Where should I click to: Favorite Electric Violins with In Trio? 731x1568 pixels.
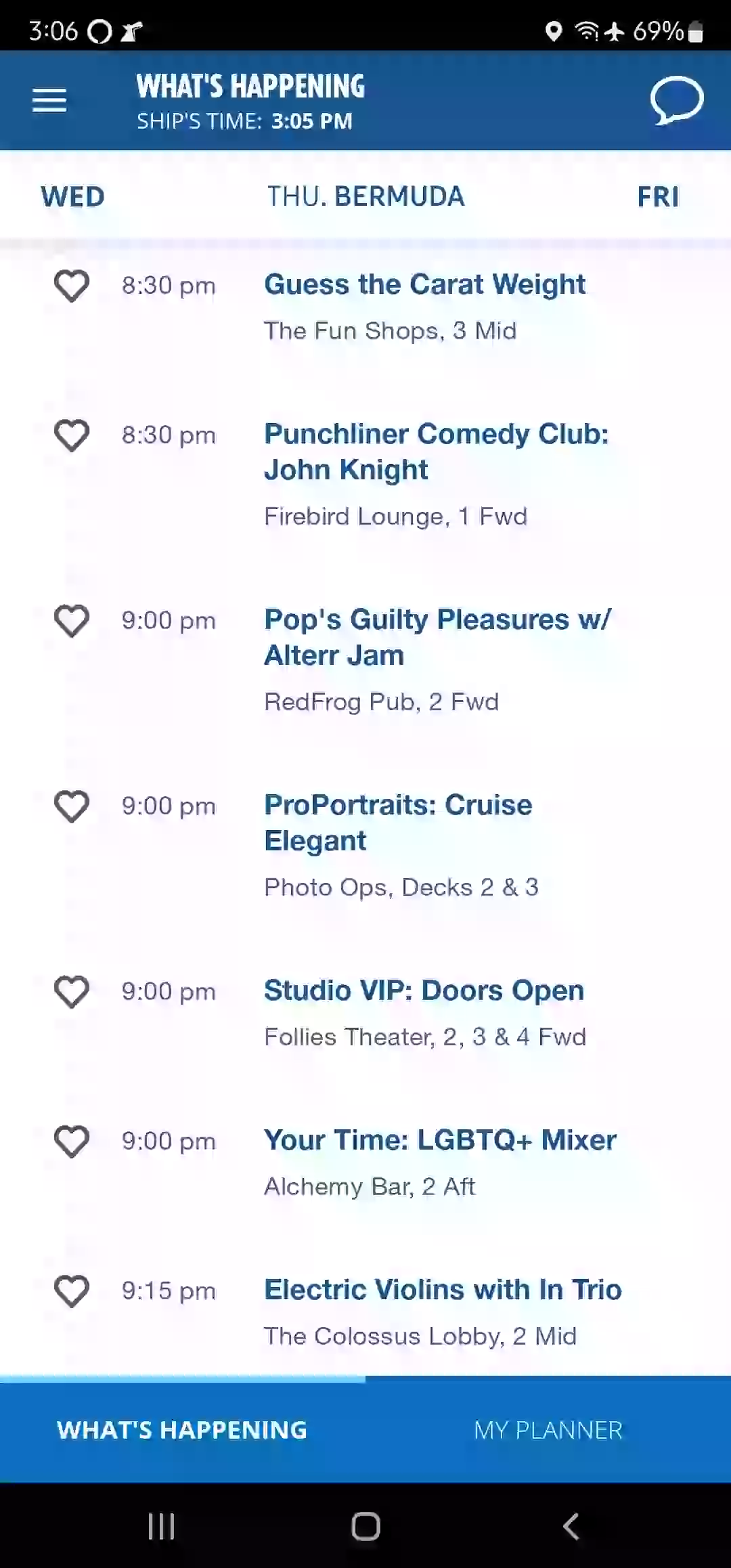72,1290
